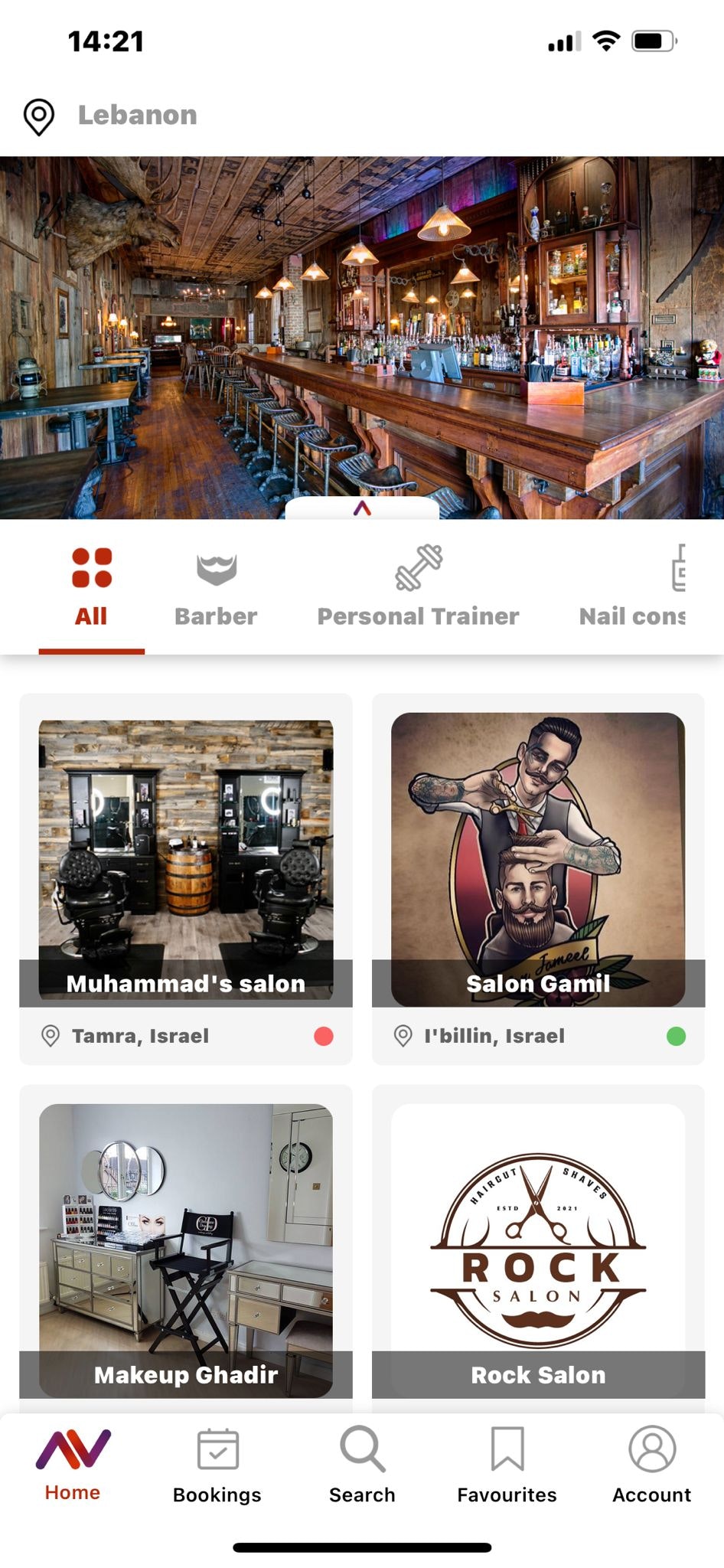Select the All category tab
This screenshot has width=724, height=1568.
point(91,588)
